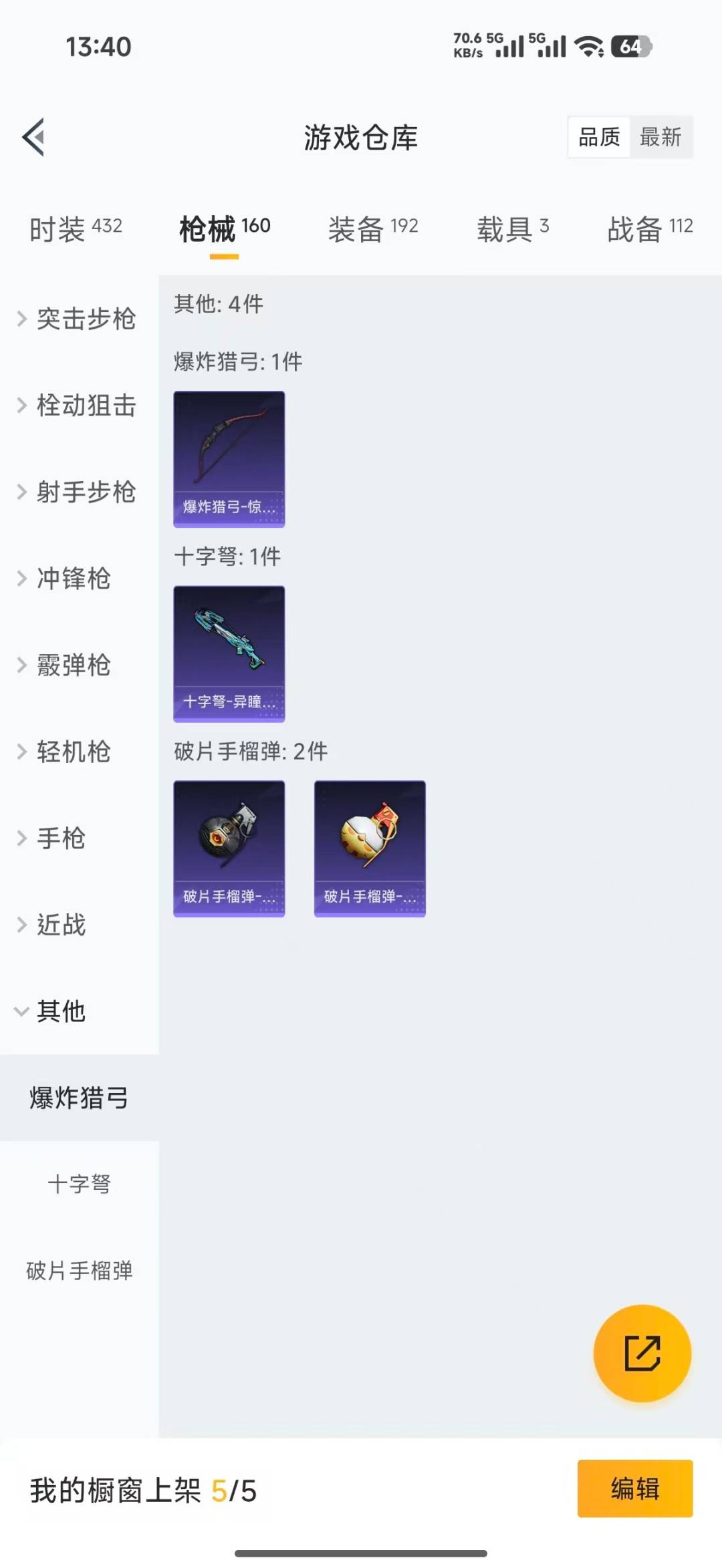Collapse the 其他 category

coord(61,1011)
